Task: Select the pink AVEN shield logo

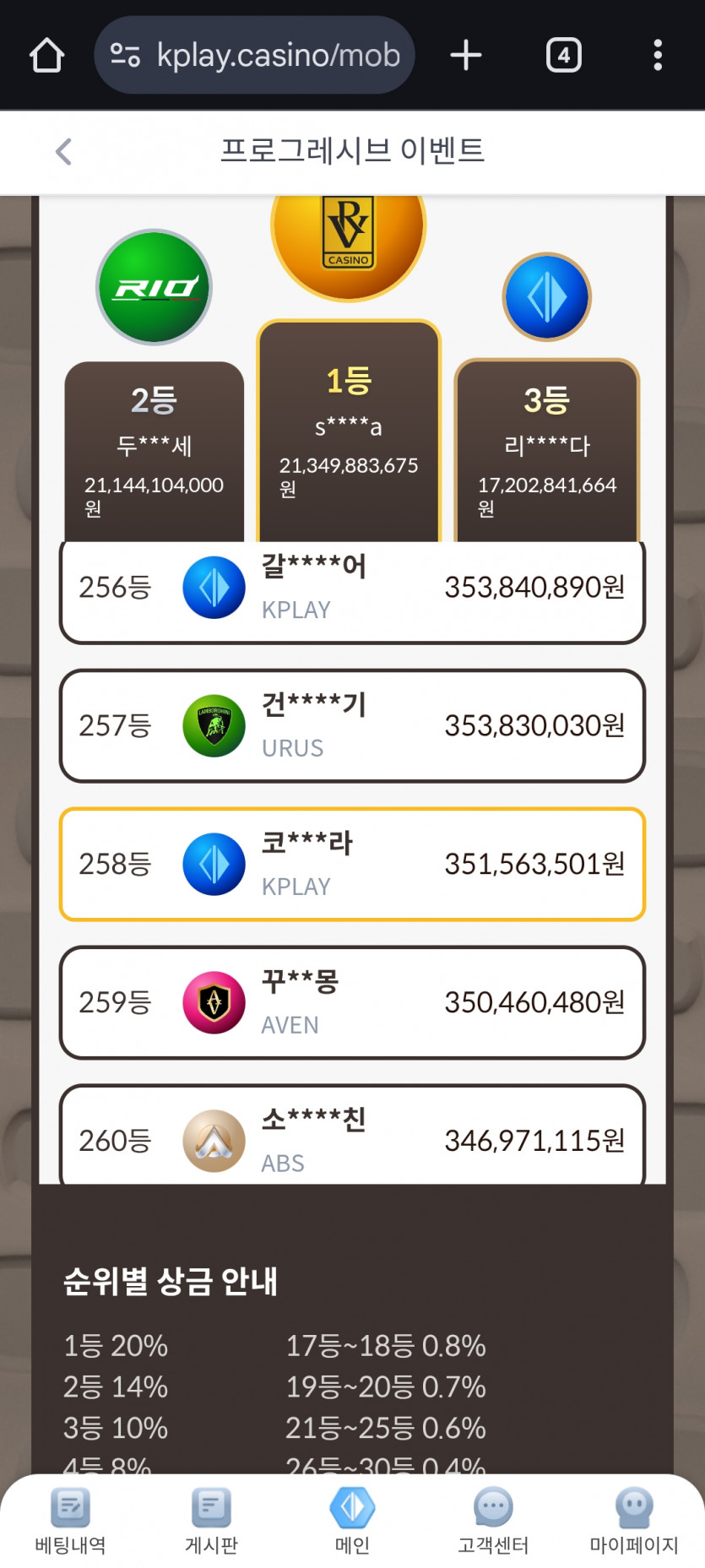Action: (x=213, y=1003)
